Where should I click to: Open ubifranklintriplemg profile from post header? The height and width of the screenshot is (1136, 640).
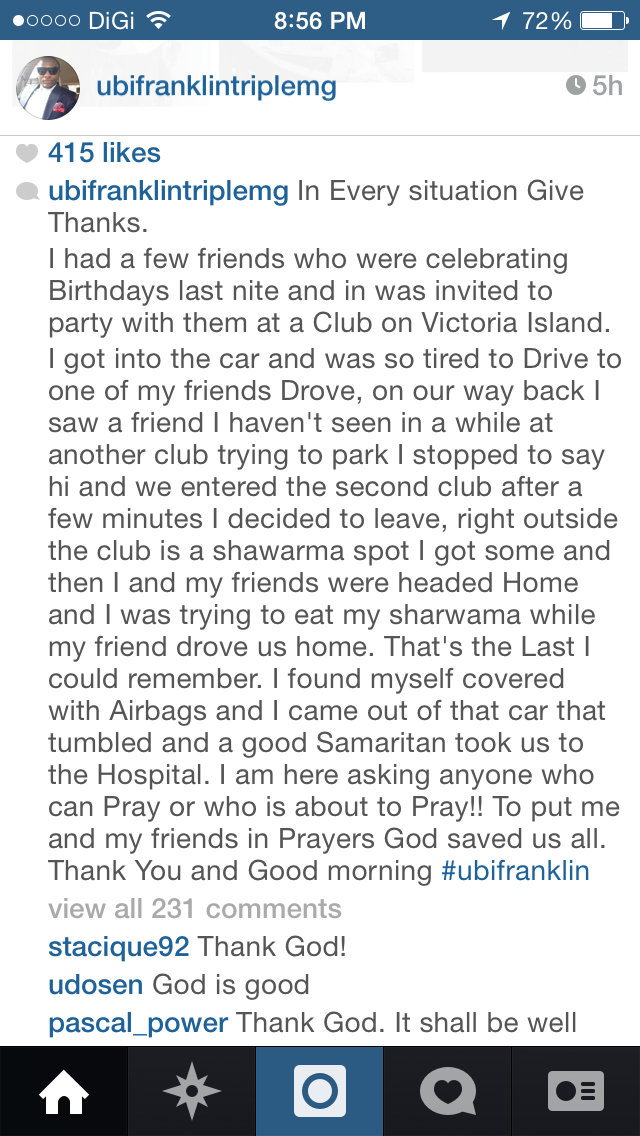216,87
